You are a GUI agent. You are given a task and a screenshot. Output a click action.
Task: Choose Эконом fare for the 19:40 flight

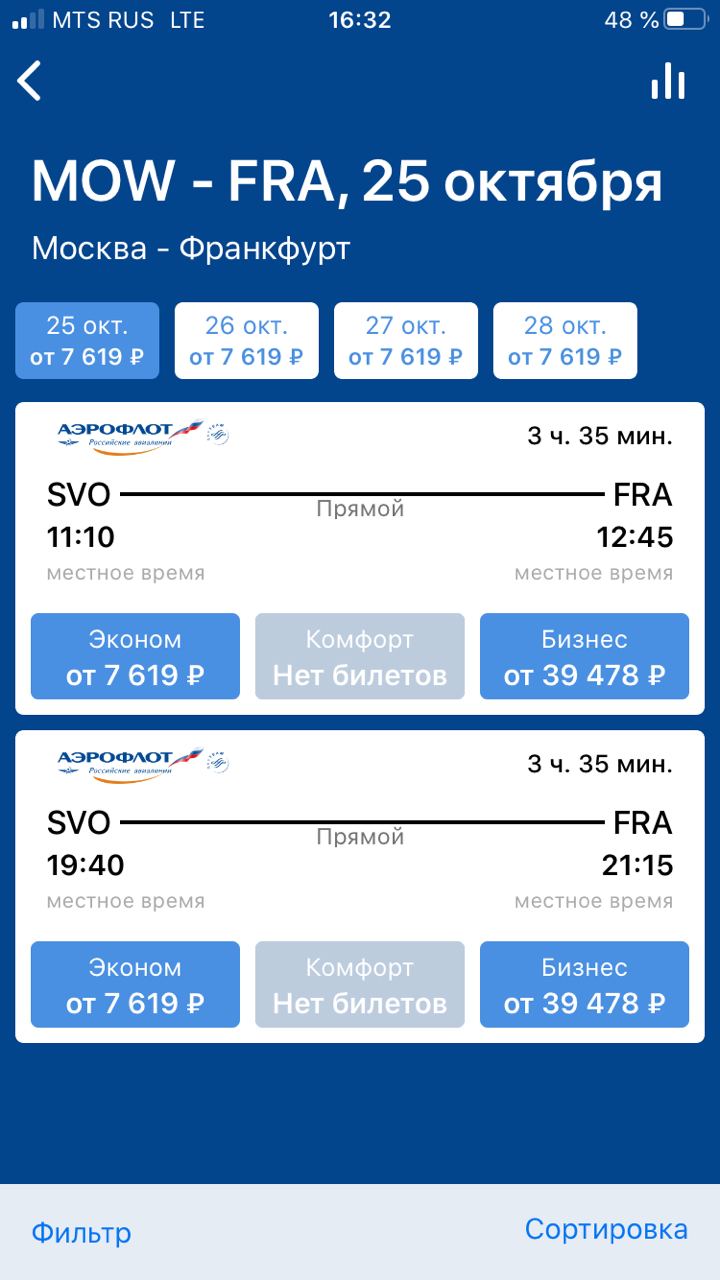click(135, 984)
